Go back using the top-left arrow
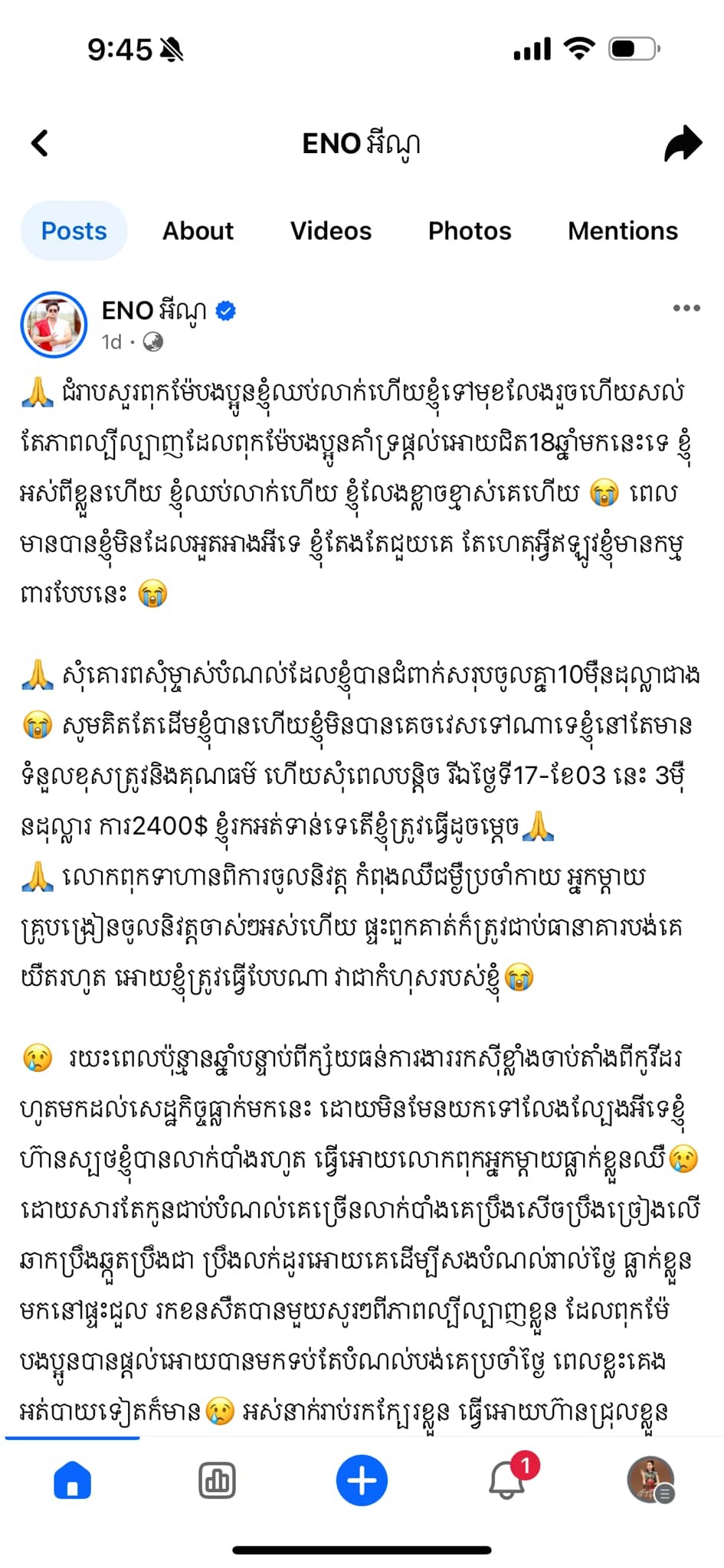The width and height of the screenshot is (724, 1568). click(x=40, y=143)
